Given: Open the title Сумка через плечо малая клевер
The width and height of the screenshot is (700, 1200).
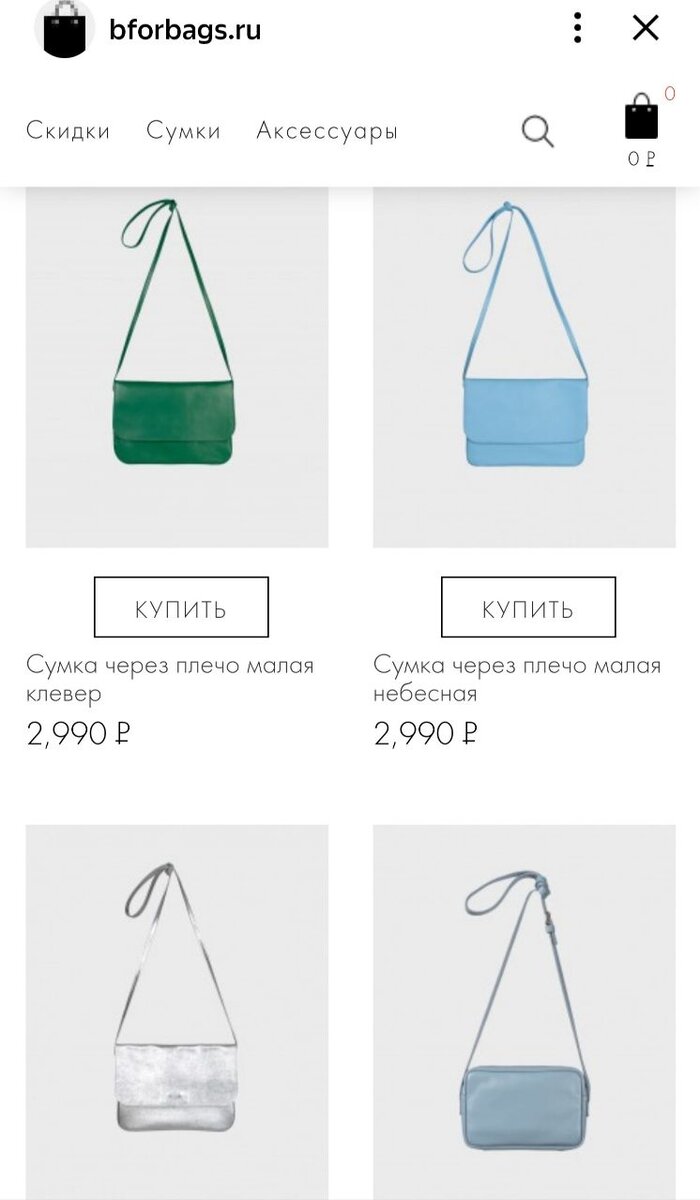Looking at the screenshot, I should pos(170,679).
